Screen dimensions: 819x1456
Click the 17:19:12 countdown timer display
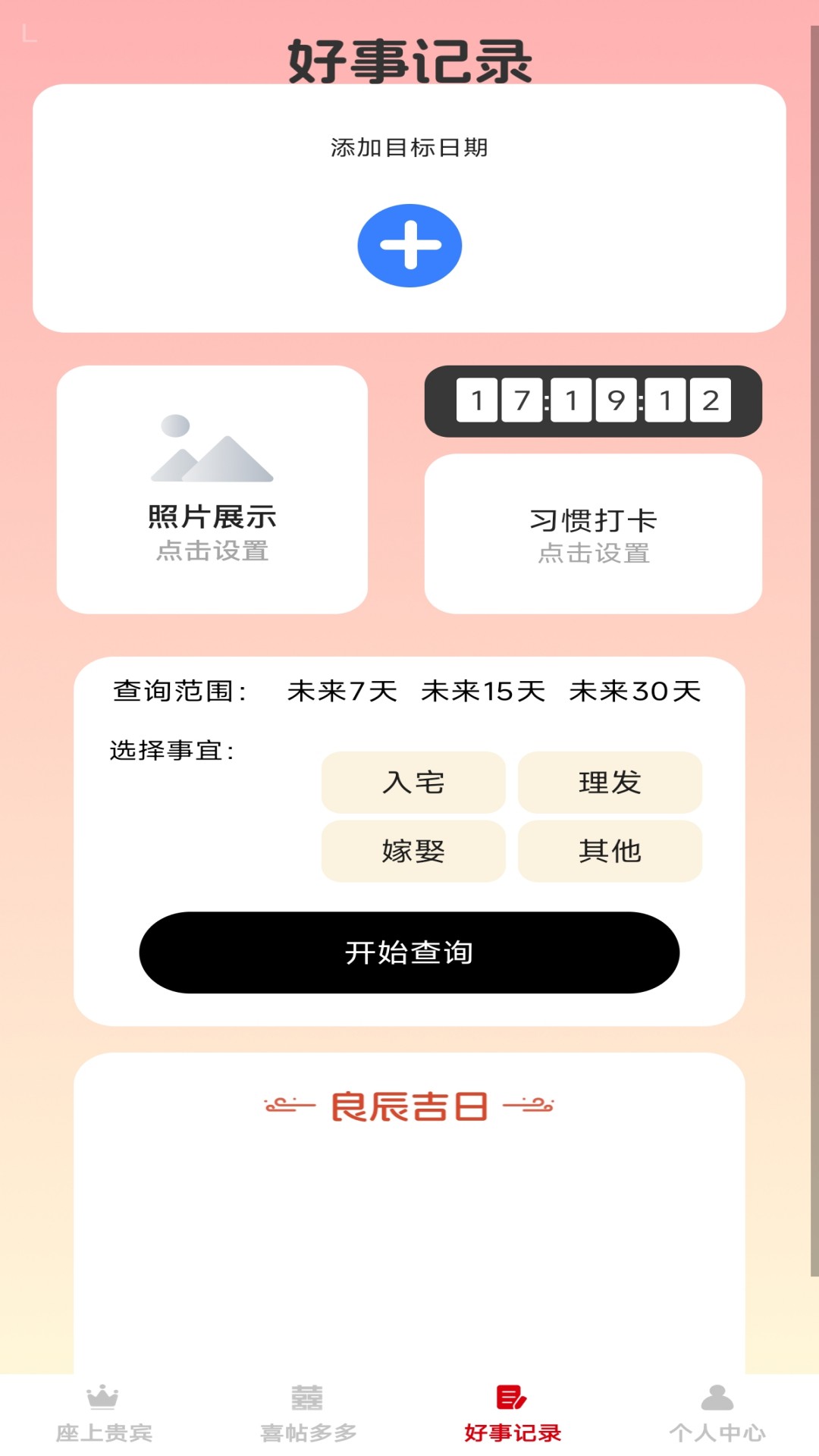tap(591, 402)
